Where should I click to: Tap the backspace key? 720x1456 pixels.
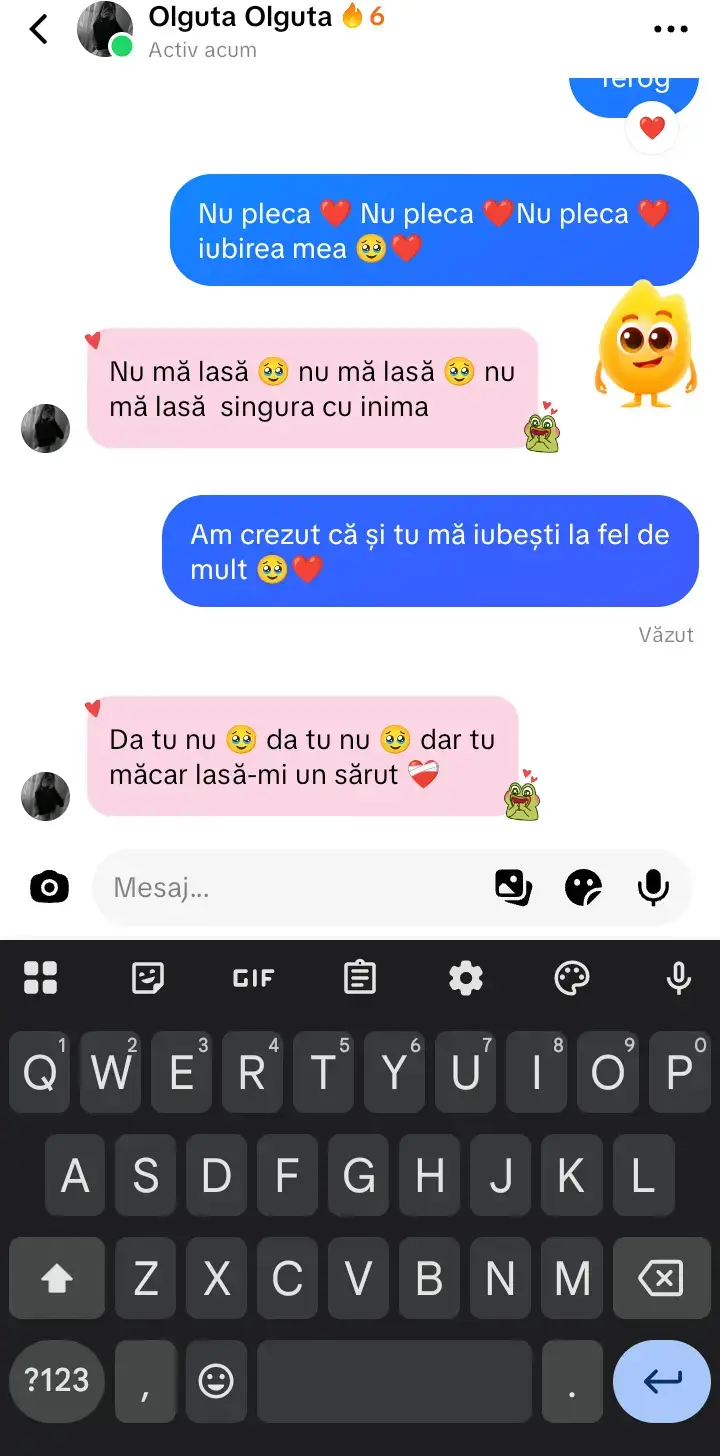coord(660,1278)
